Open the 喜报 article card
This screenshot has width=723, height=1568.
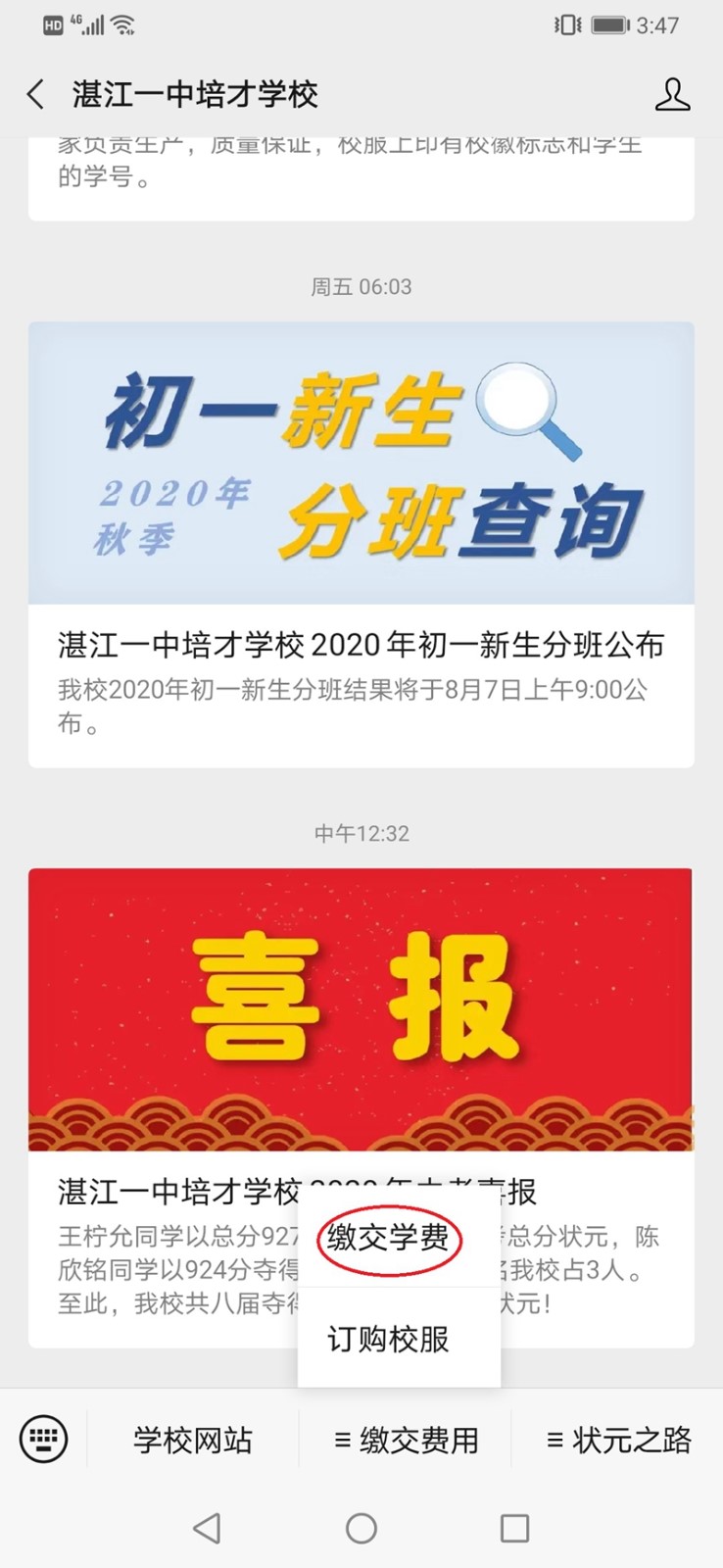click(x=361, y=1009)
